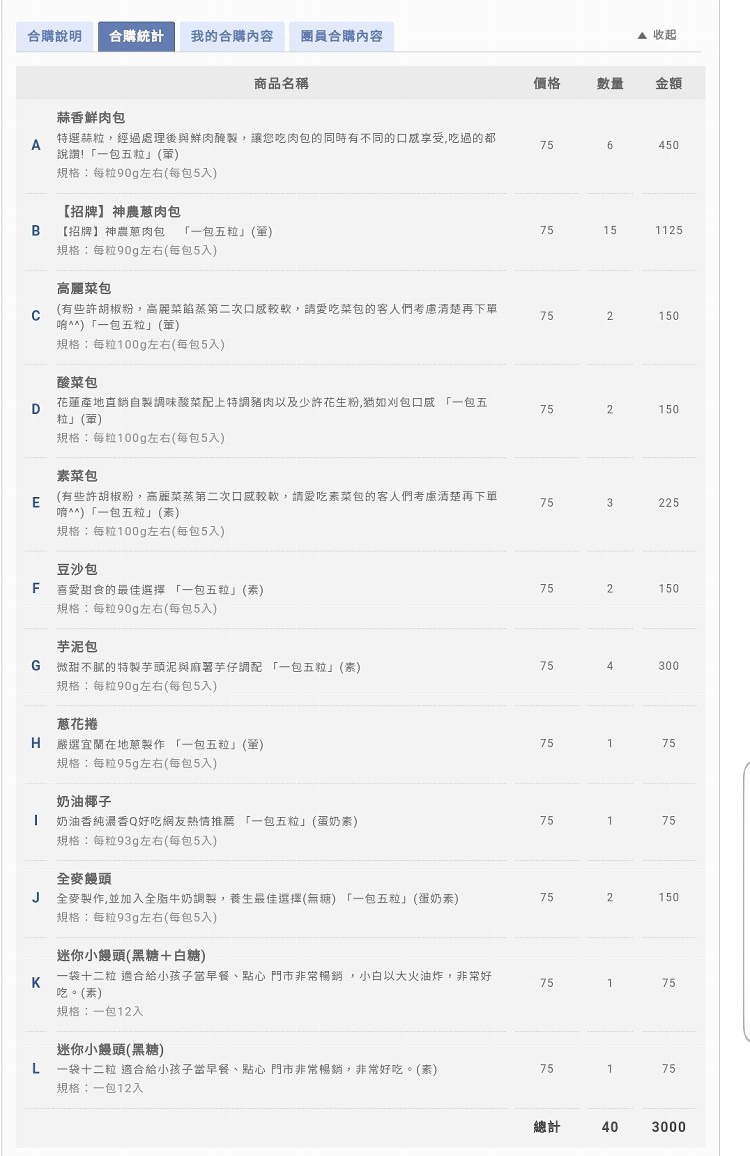The image size is (750, 1156).
Task: Select the 合購統計 tab
Action: (136, 36)
